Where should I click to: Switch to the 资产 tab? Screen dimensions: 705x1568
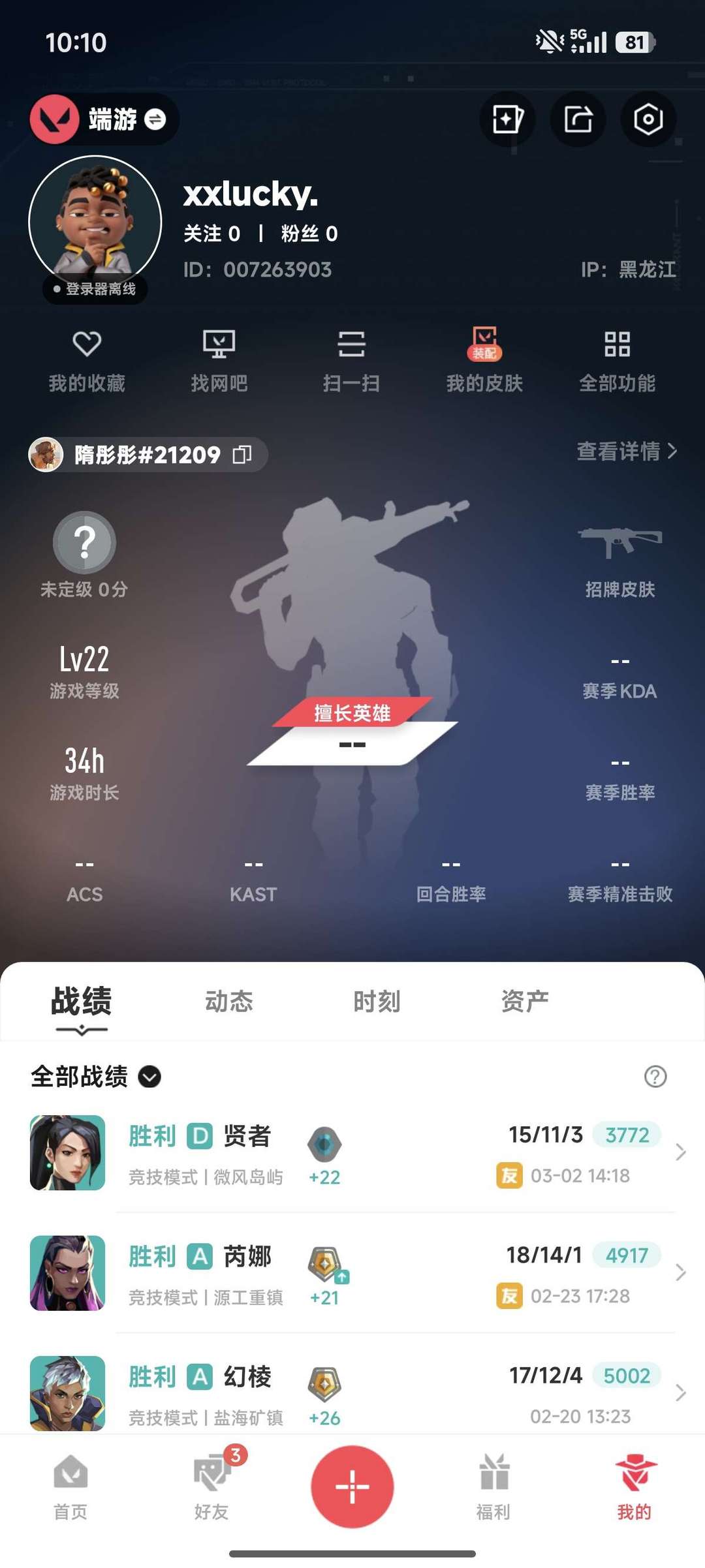click(x=525, y=1001)
